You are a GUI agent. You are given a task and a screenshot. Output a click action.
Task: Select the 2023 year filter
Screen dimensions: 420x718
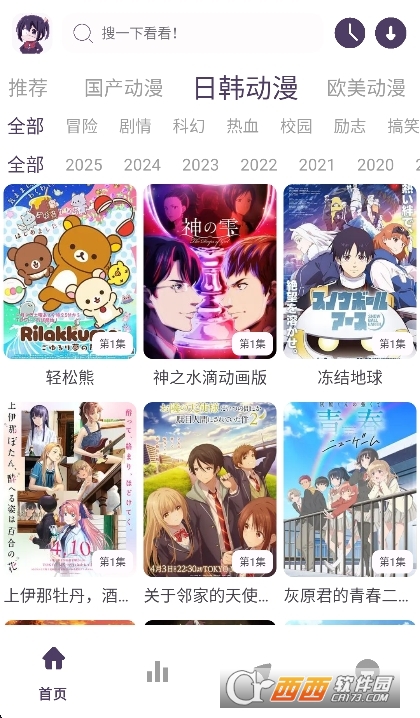coord(201,164)
